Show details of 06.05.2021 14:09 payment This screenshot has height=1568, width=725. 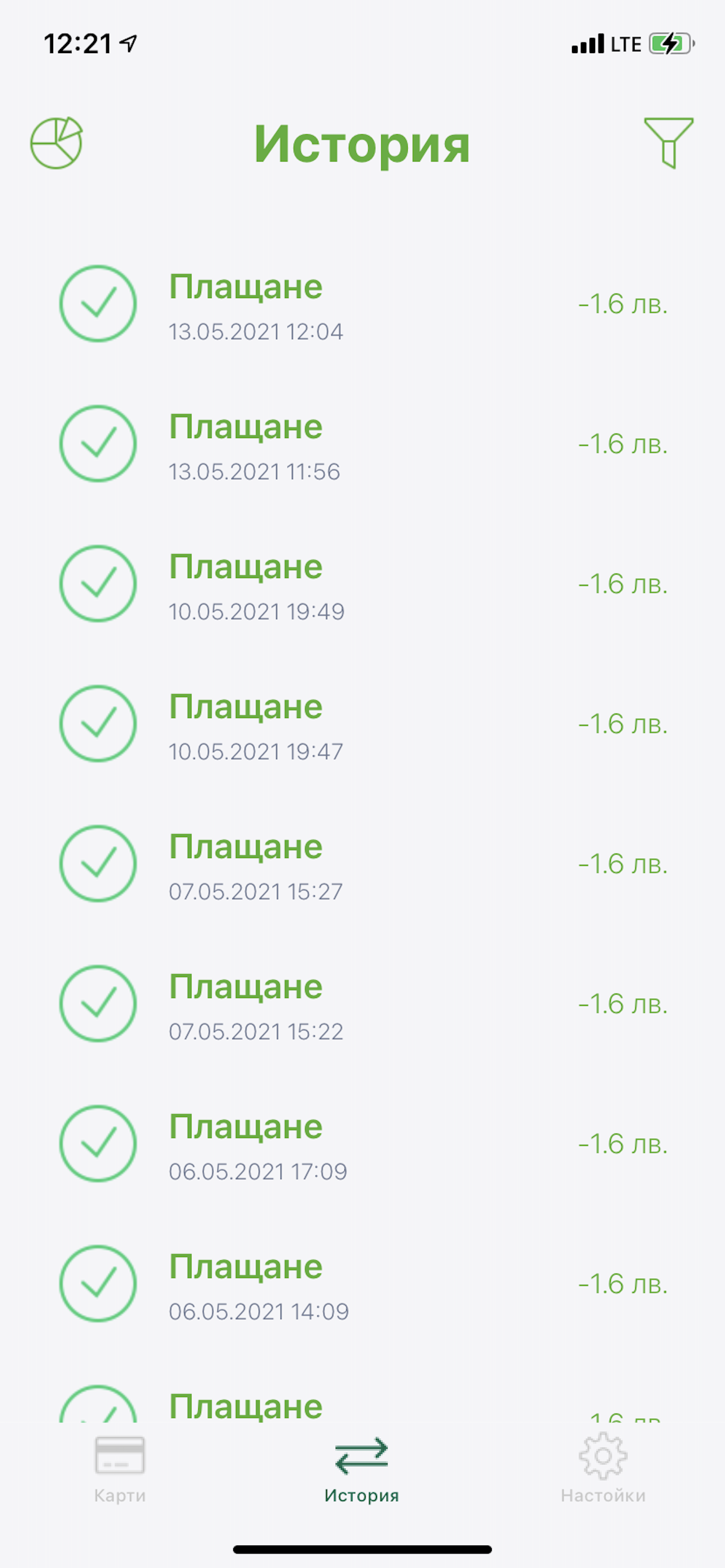(362, 1284)
